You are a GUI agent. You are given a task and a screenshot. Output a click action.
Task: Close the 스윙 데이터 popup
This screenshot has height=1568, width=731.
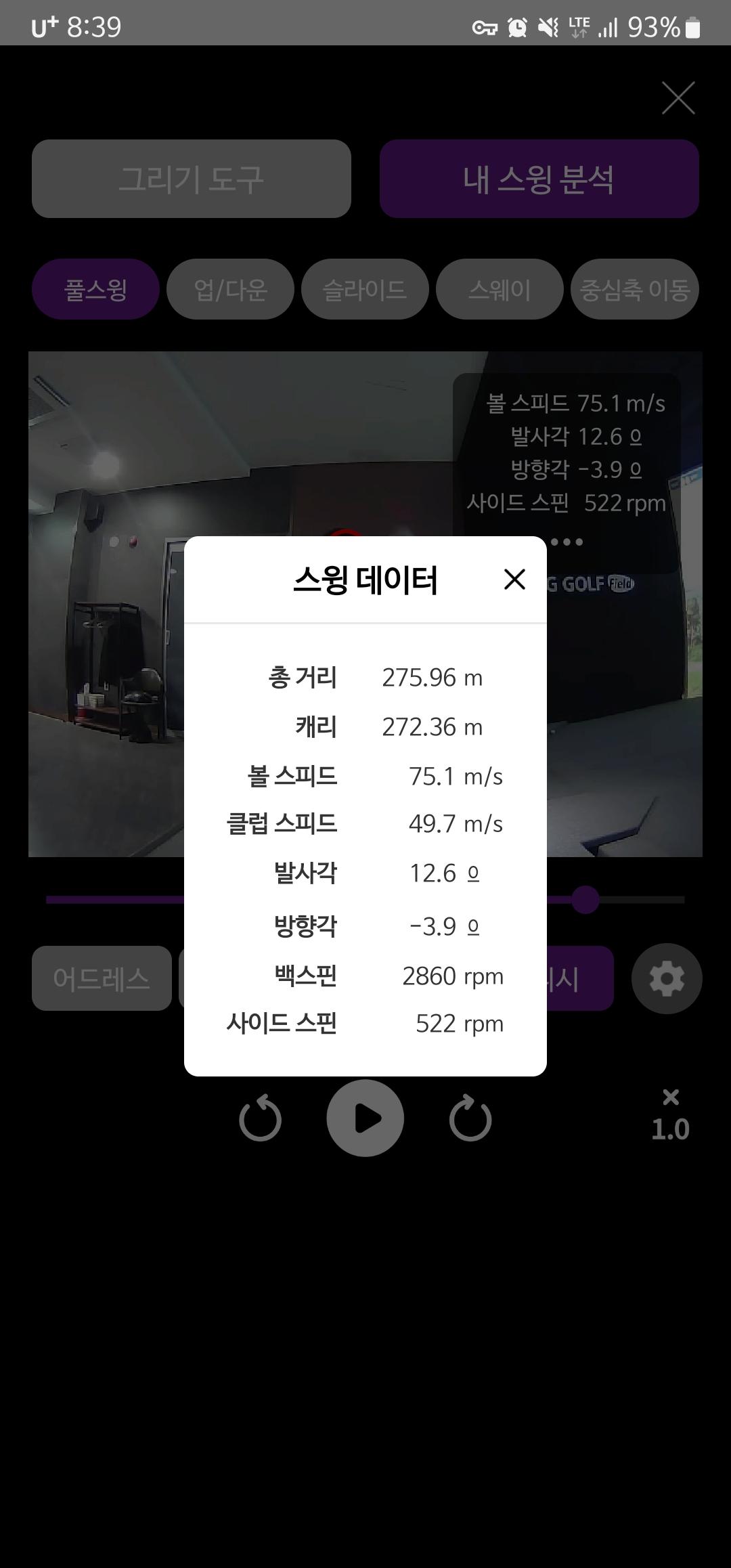tap(514, 580)
